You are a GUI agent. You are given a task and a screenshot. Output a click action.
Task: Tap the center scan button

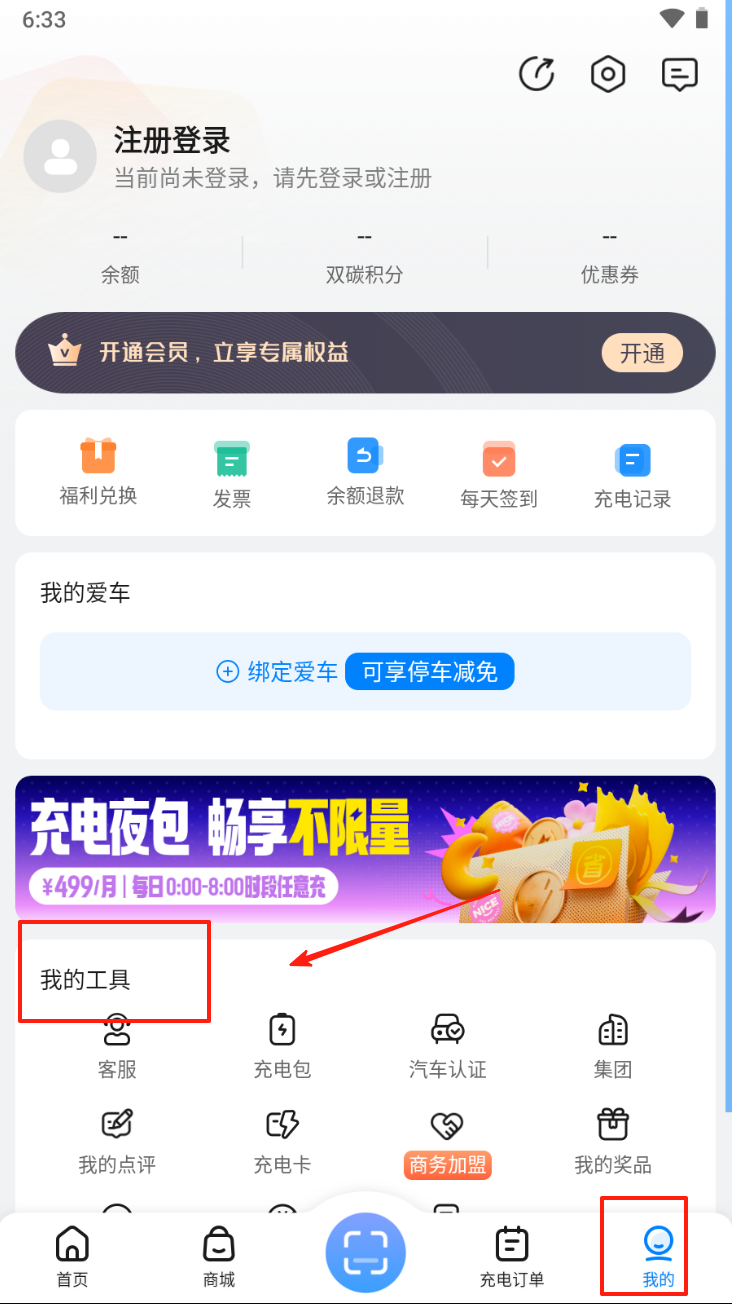[365, 1252]
